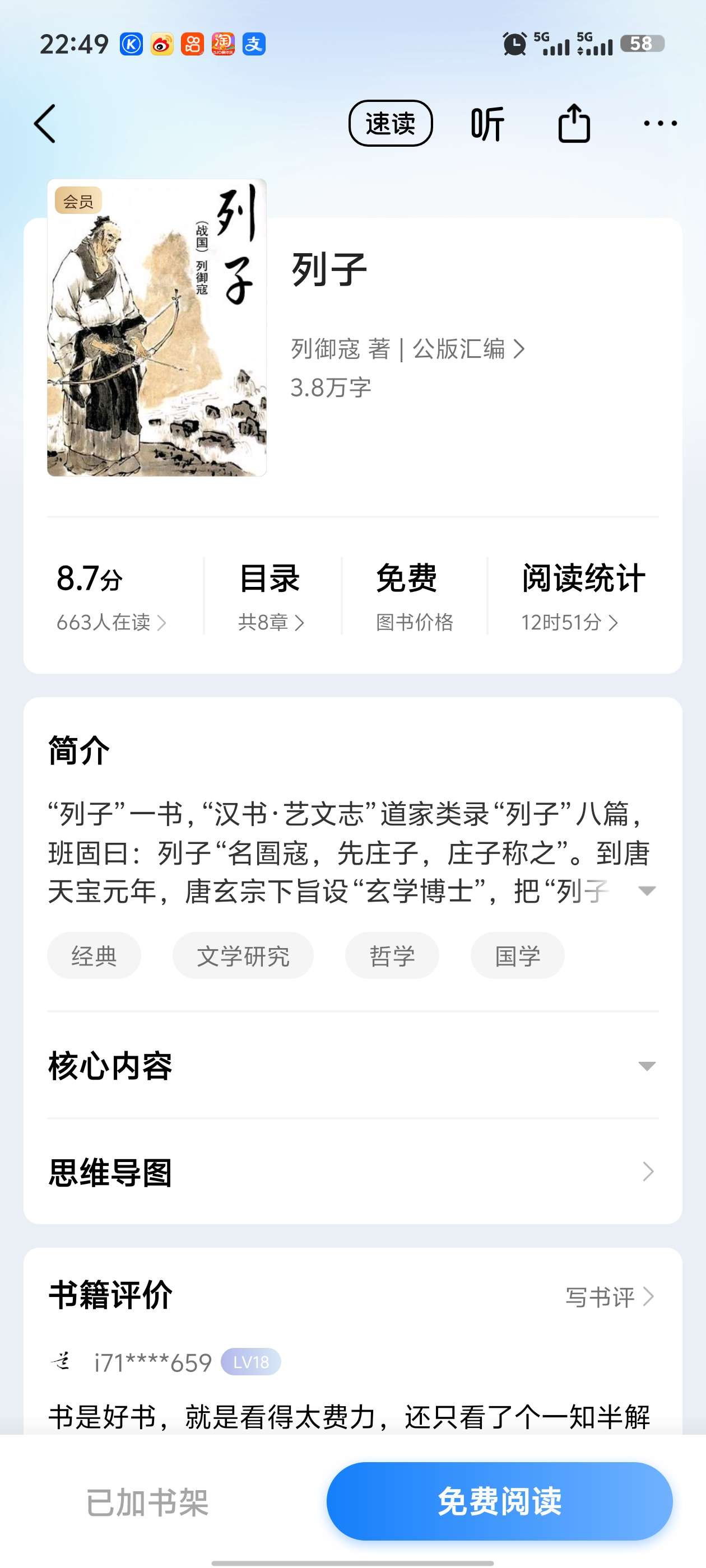Viewport: 706px width, 1568px height.
Task: Go back using the top-left arrow
Action: (x=45, y=124)
